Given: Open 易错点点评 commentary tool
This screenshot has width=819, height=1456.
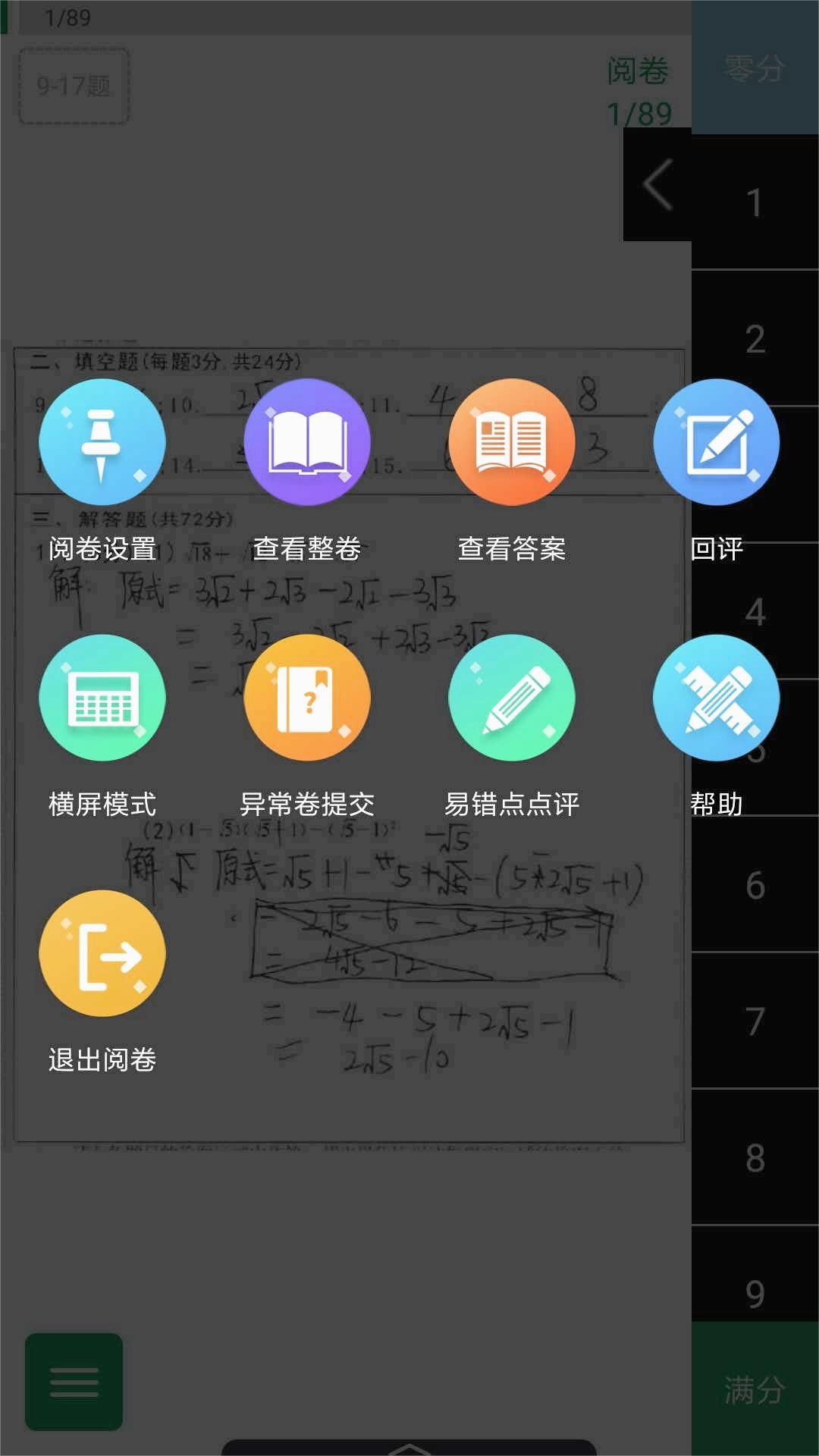Looking at the screenshot, I should [x=511, y=698].
